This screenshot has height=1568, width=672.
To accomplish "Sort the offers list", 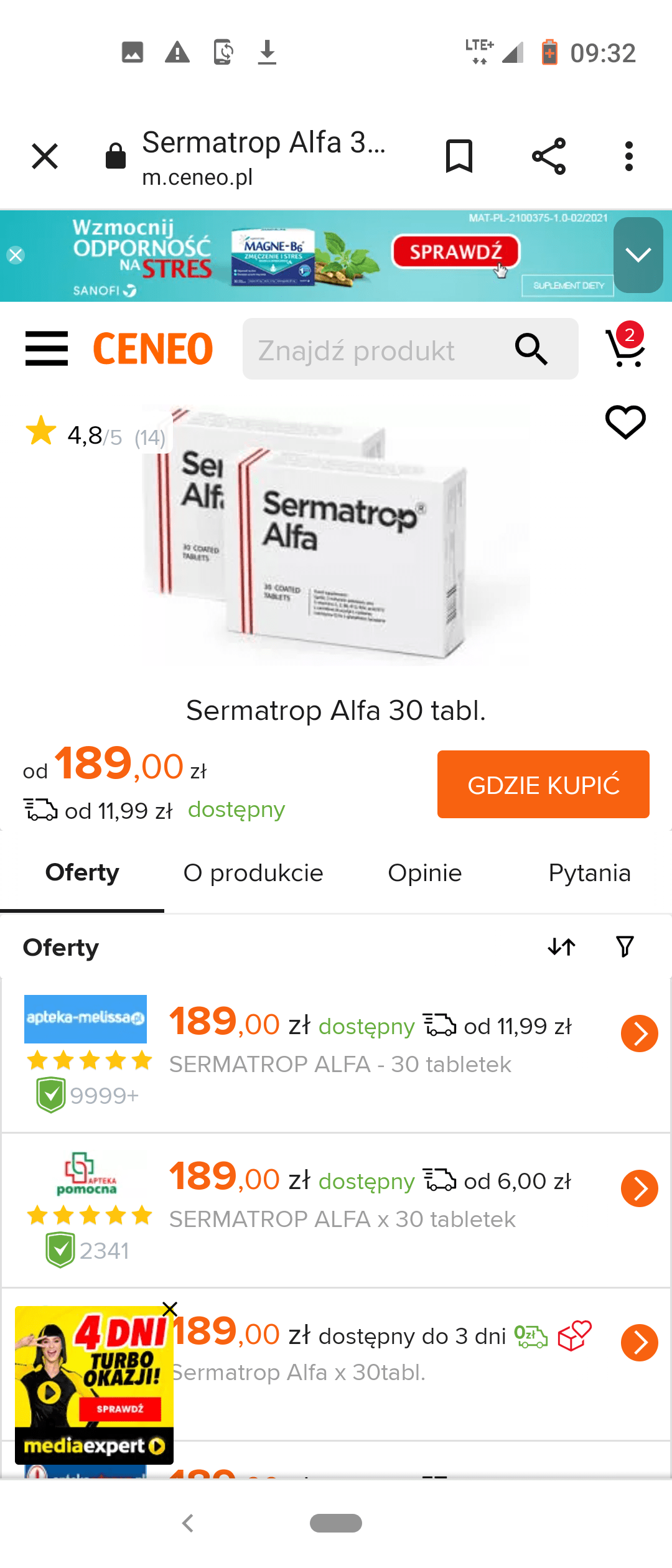I will pyautogui.click(x=561, y=947).
